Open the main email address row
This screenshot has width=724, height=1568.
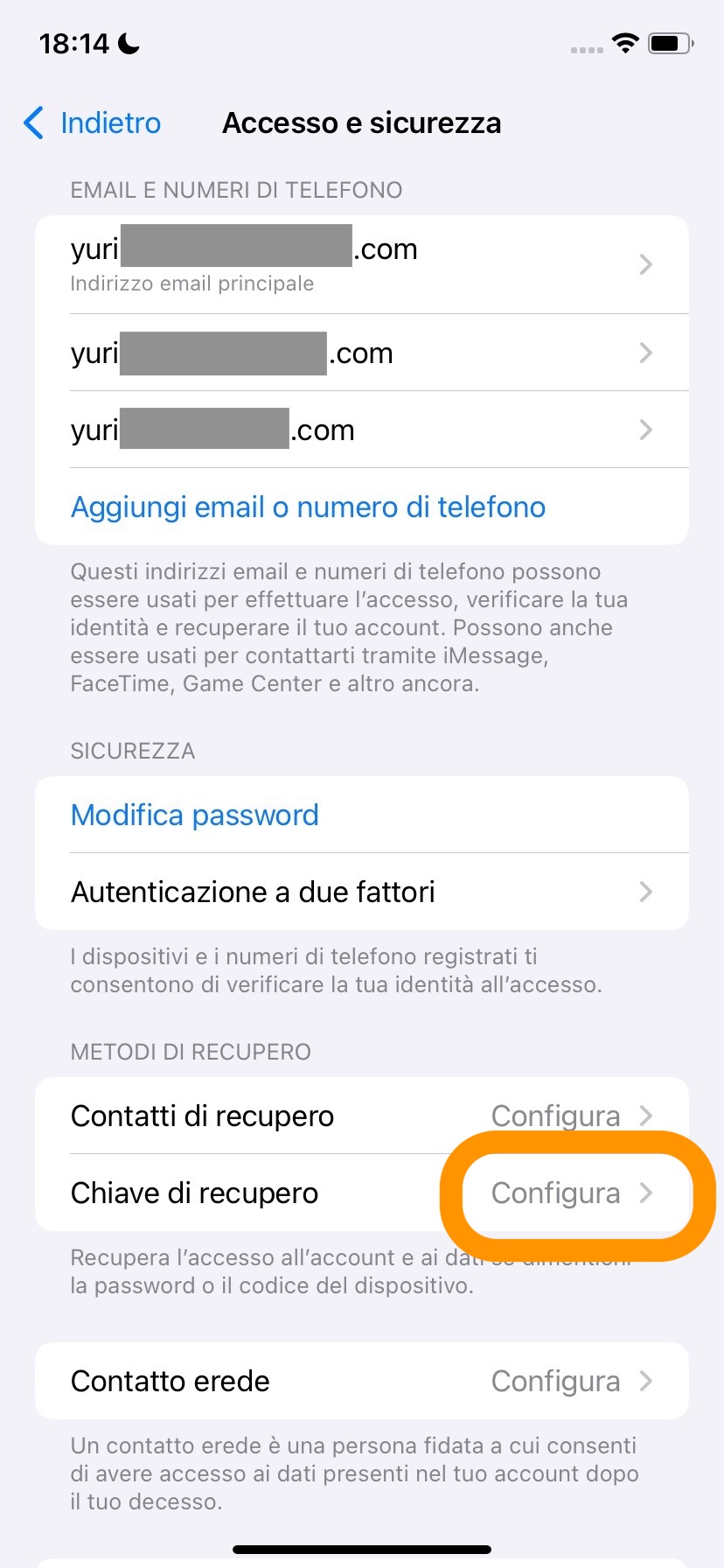click(361, 264)
